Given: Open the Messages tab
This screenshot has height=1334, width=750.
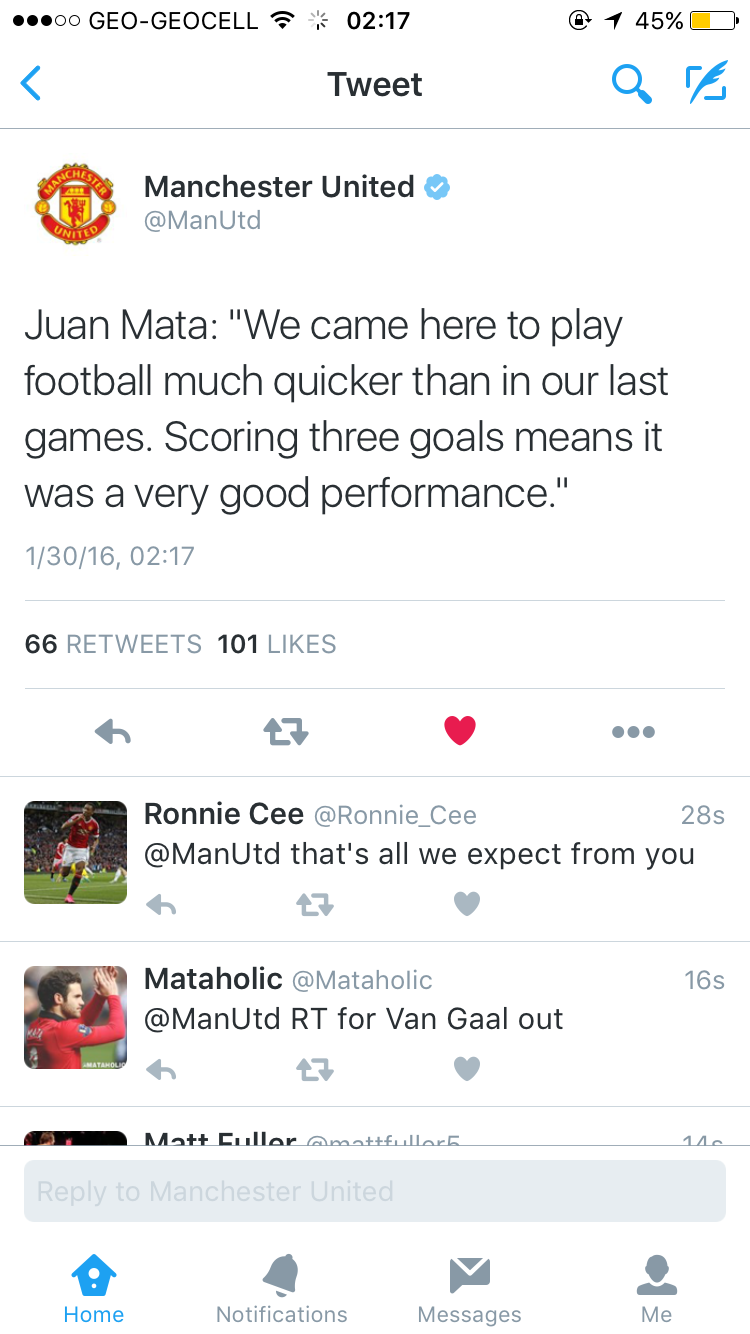Looking at the screenshot, I should coord(469,1289).
